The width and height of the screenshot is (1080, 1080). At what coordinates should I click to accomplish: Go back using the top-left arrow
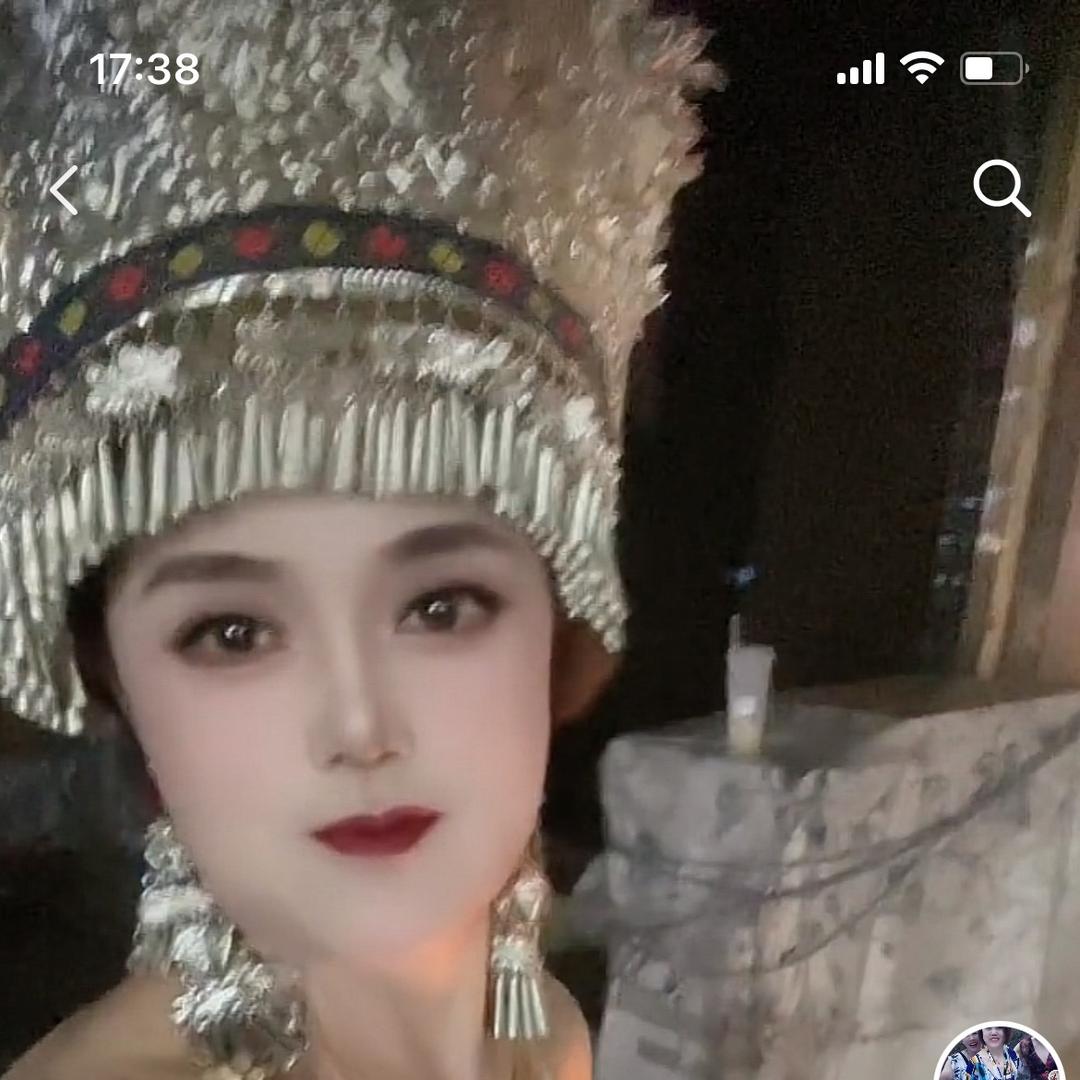(x=63, y=190)
